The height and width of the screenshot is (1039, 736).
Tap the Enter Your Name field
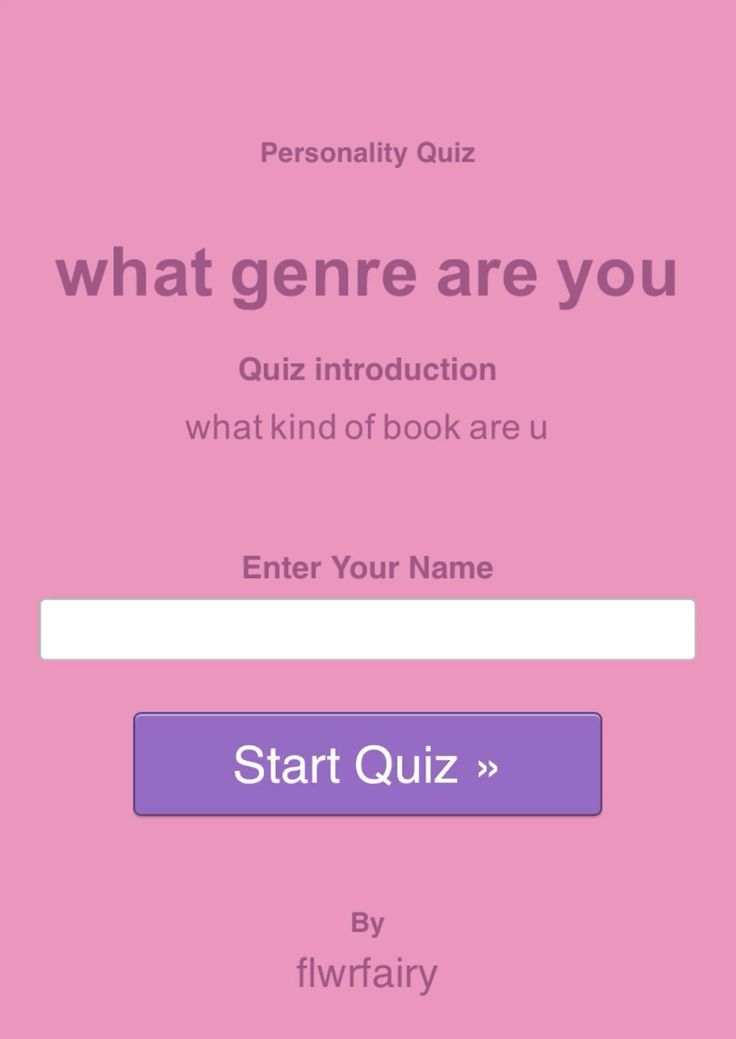(367, 629)
